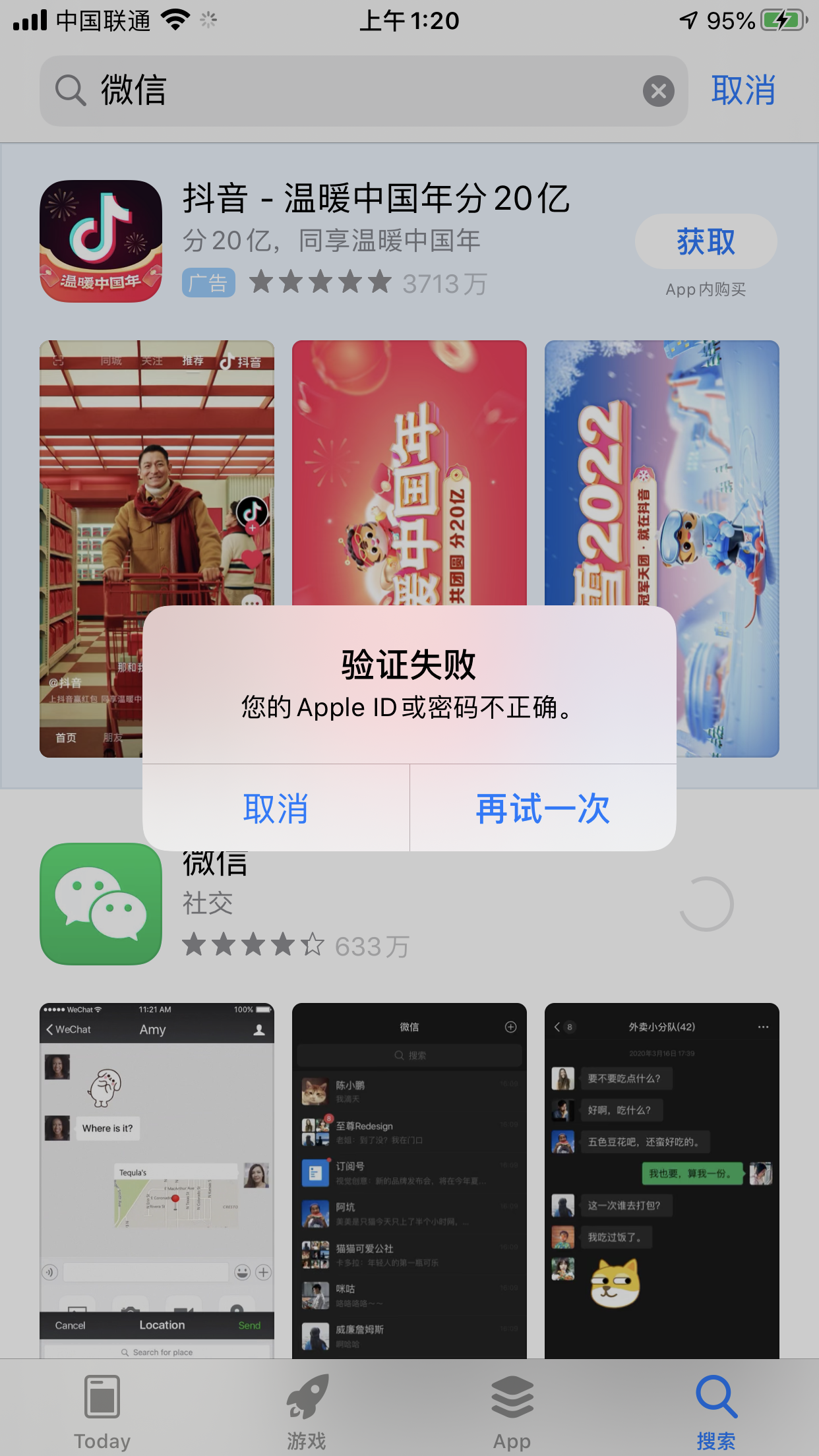Get the 抖音 app with 获取
This screenshot has height=1456, width=819.
[x=706, y=241]
